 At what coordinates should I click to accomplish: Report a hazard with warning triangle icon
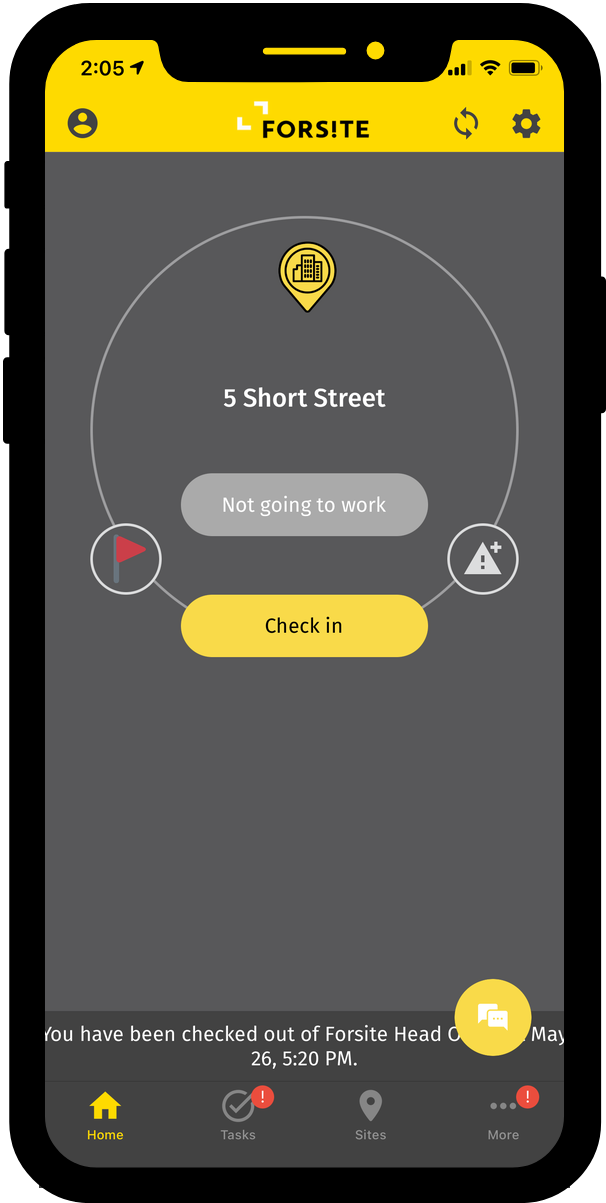coord(482,559)
